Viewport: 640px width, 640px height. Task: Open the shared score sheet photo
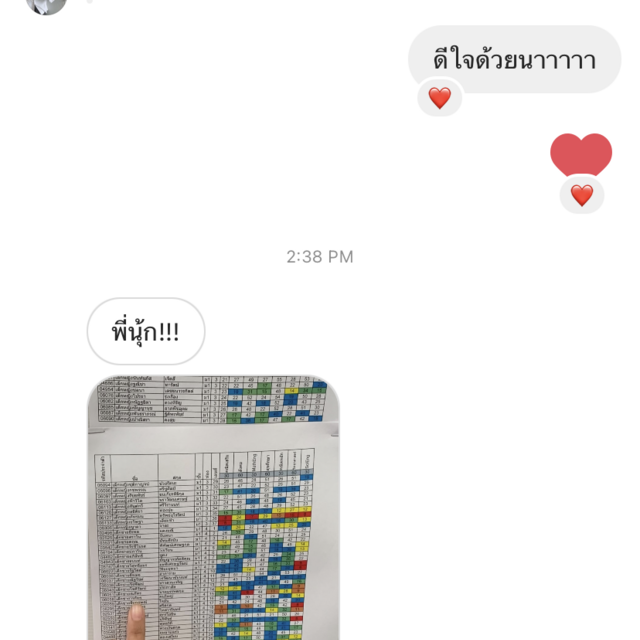coord(213,508)
